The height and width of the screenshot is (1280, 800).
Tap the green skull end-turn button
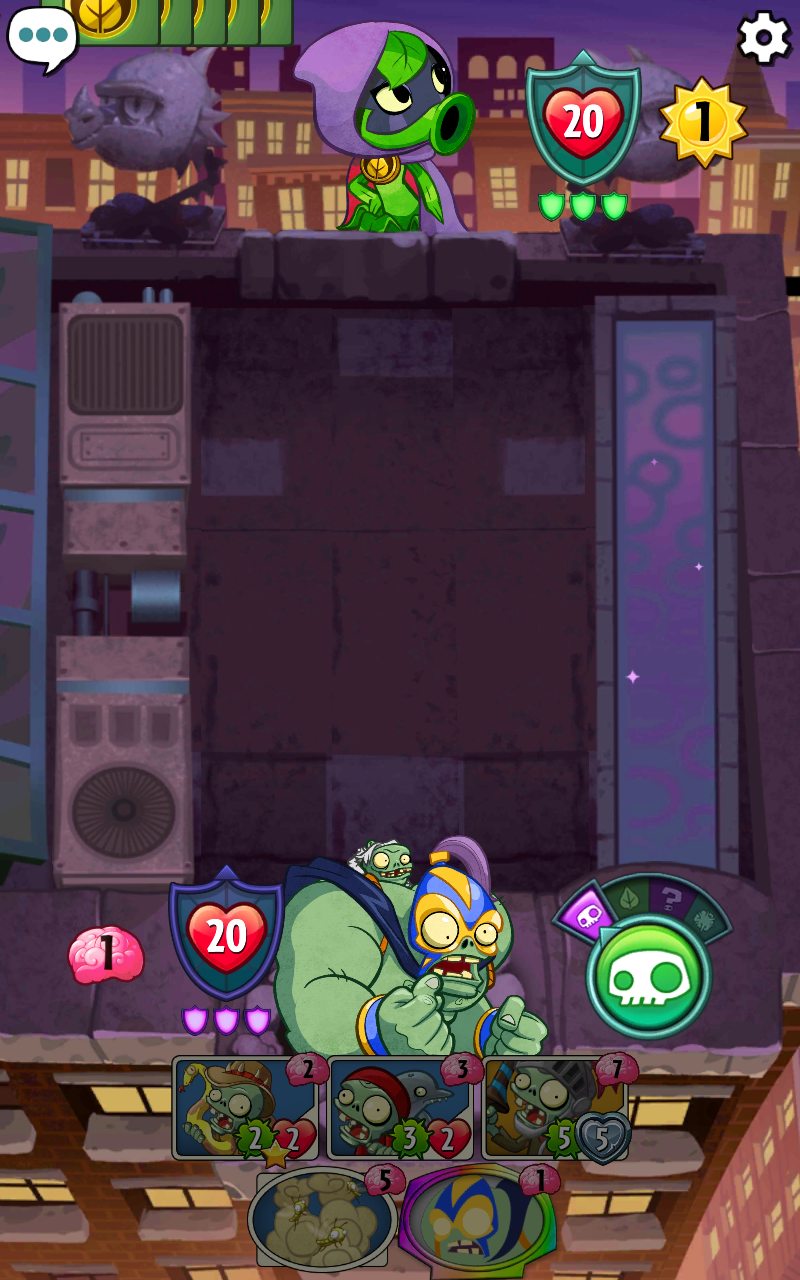pos(648,976)
